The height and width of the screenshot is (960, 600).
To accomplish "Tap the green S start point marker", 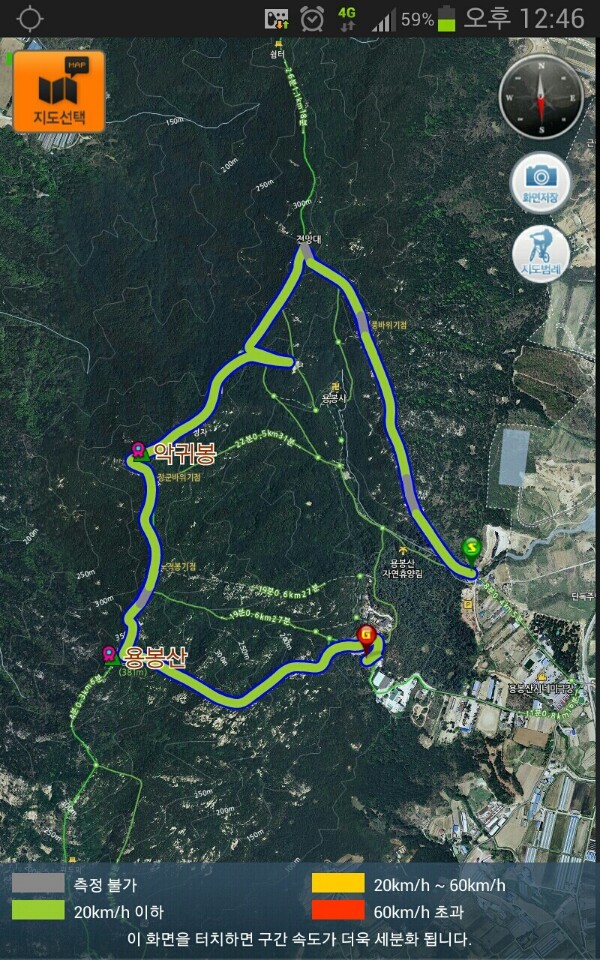I will (x=471, y=547).
